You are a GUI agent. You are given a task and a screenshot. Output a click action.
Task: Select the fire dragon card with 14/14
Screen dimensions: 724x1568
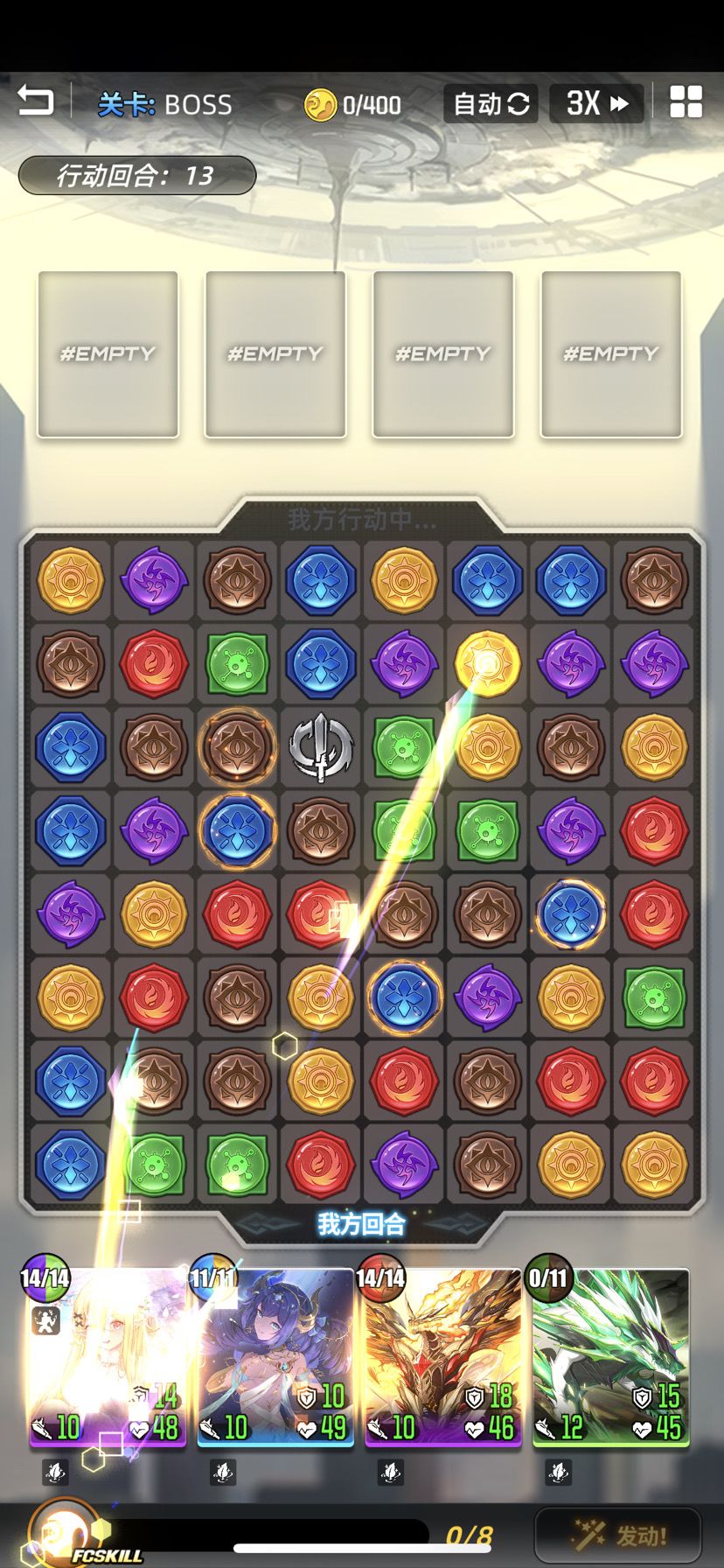442,1358
